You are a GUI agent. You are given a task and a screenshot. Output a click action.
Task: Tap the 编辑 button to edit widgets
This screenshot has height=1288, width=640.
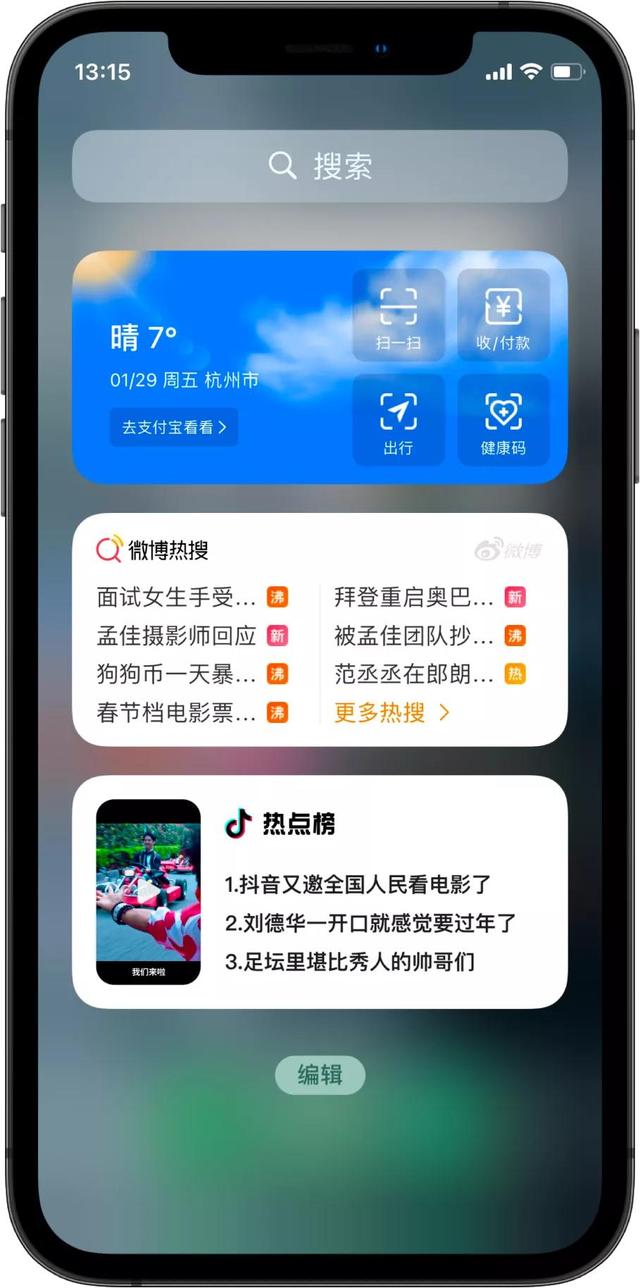(x=319, y=1075)
